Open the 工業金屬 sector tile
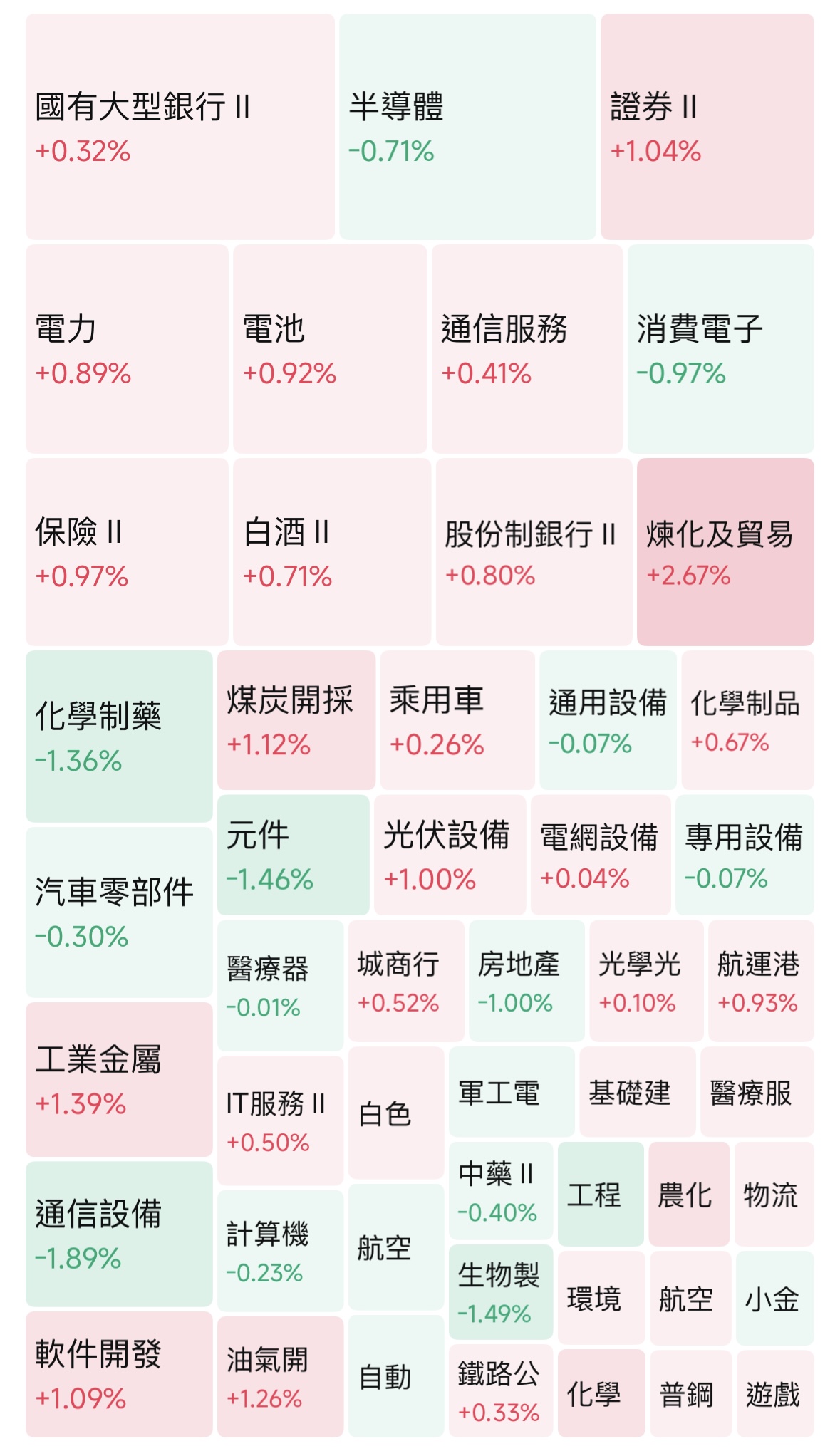Screen dimensions: 840x1456 [119, 1079]
